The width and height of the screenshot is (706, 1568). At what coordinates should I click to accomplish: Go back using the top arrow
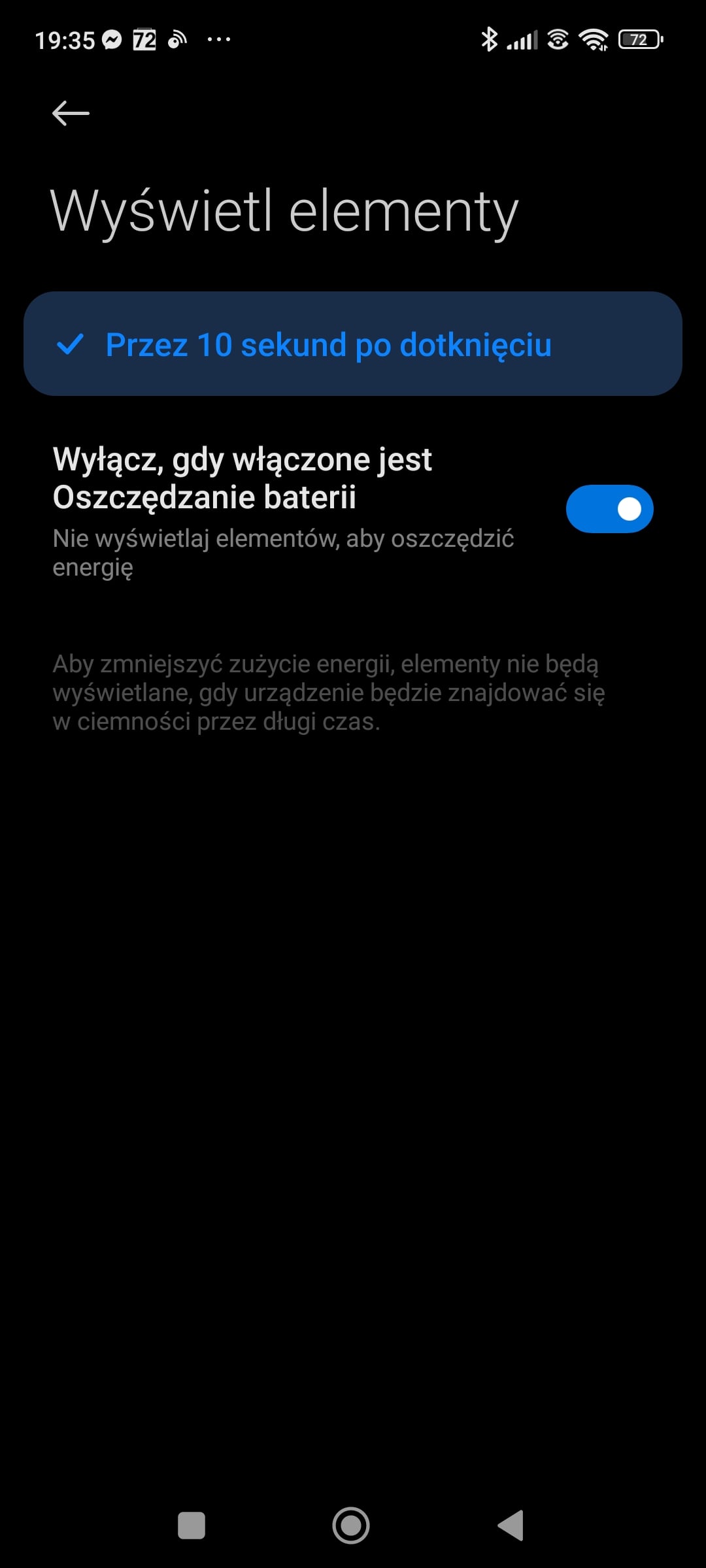pos(71,113)
